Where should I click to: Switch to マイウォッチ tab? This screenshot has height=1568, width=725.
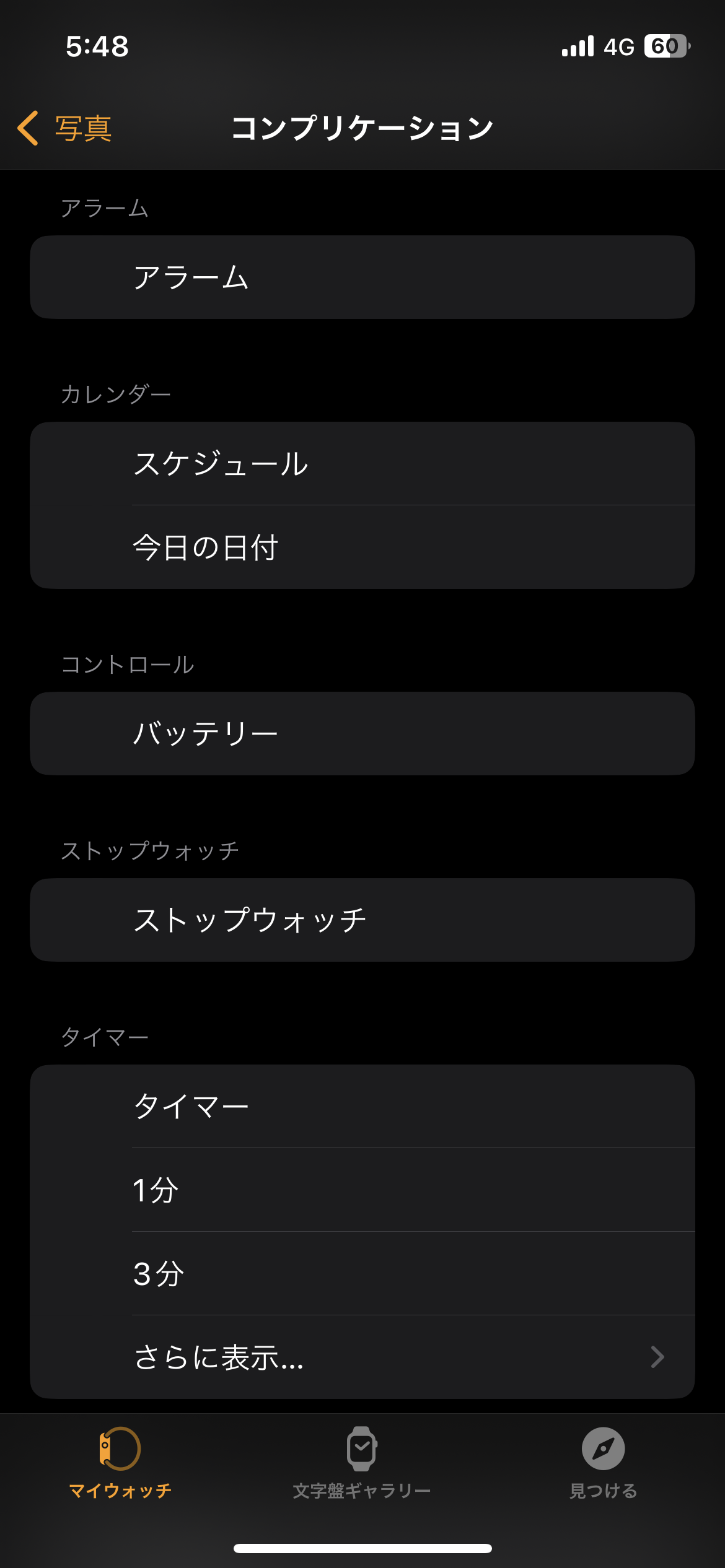tap(120, 1463)
